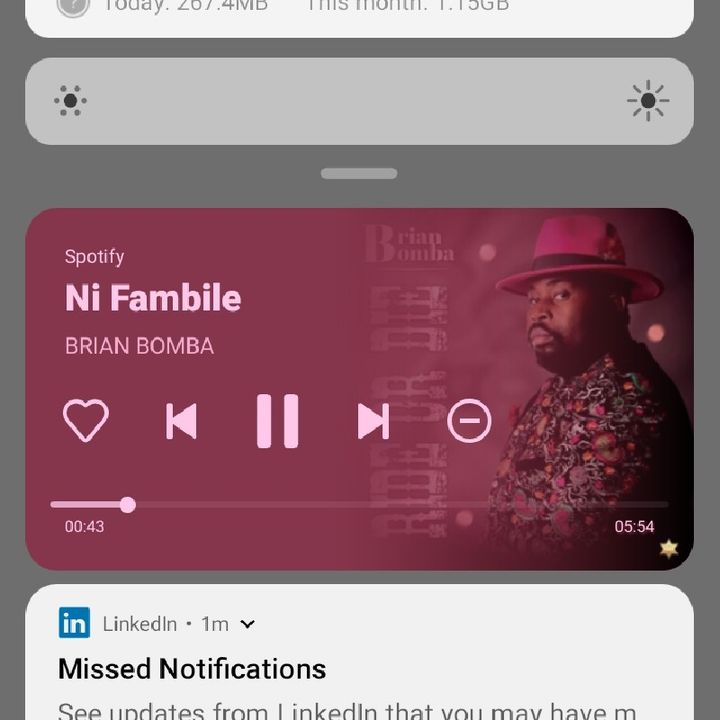This screenshot has height=720, width=720.
Task: Like Ni Fambile with the heart icon
Action: pos(86,420)
